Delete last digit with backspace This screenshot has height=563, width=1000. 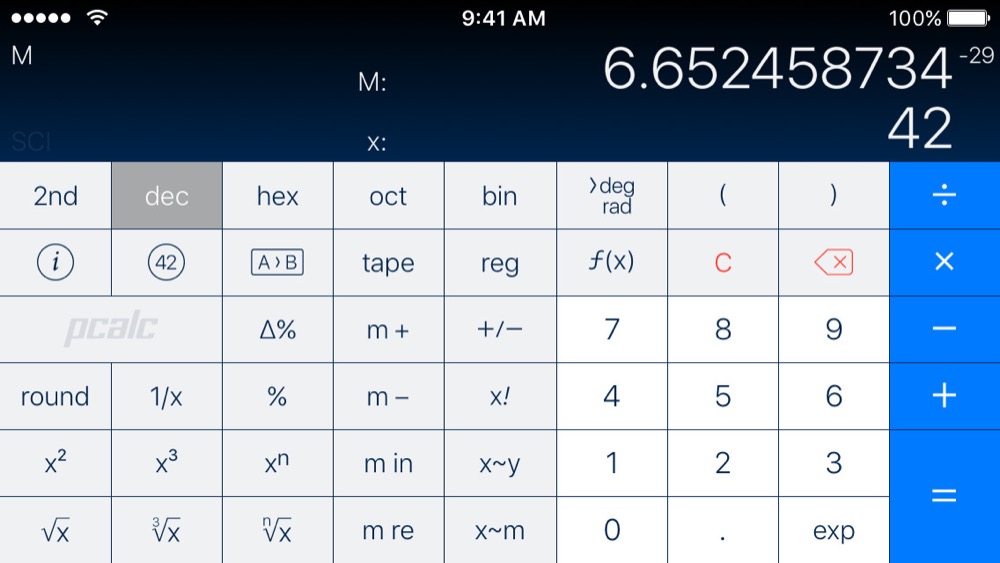pos(833,263)
